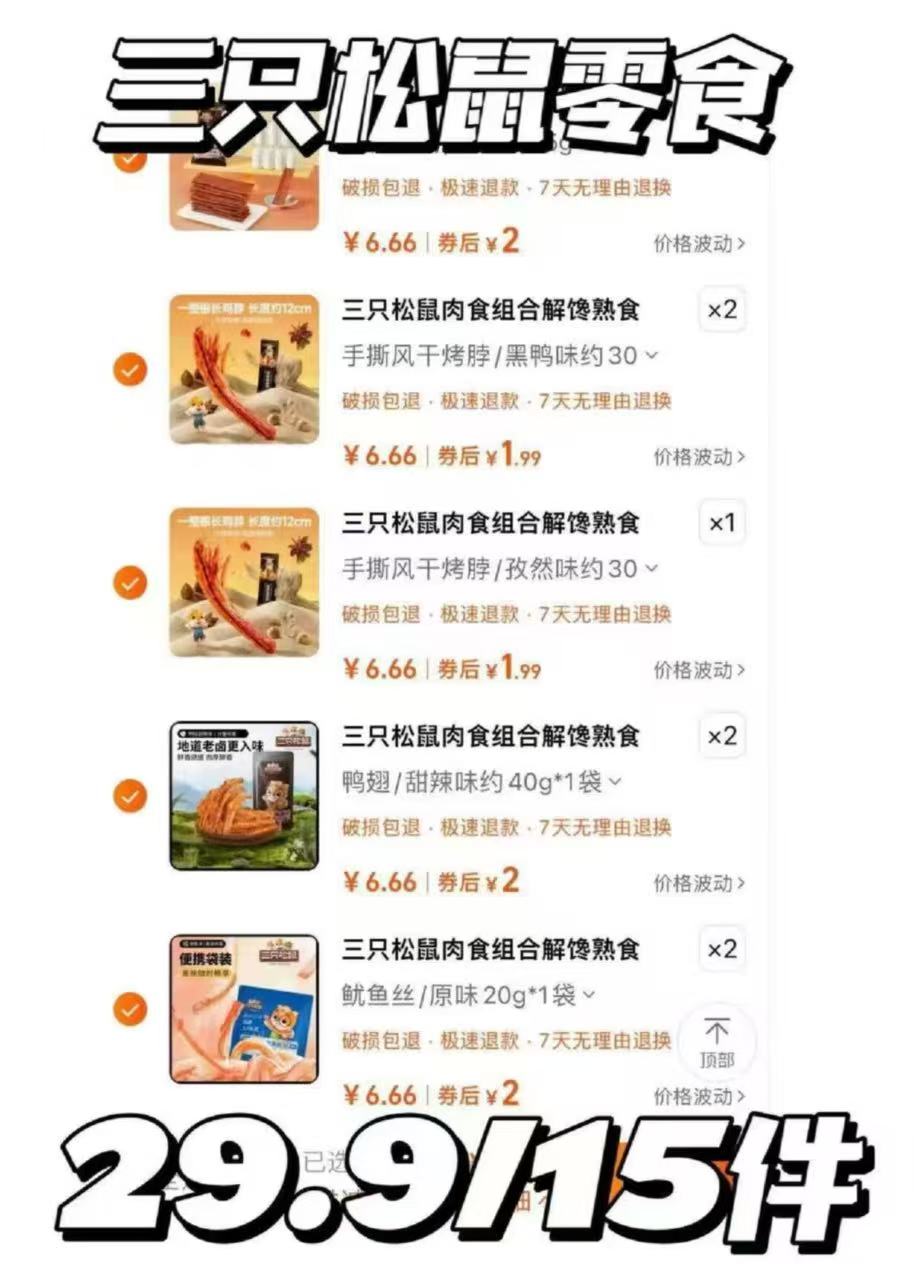914x1270 pixels.
Task: View the 黑鸭味 duck neck product image
Action: [245, 371]
